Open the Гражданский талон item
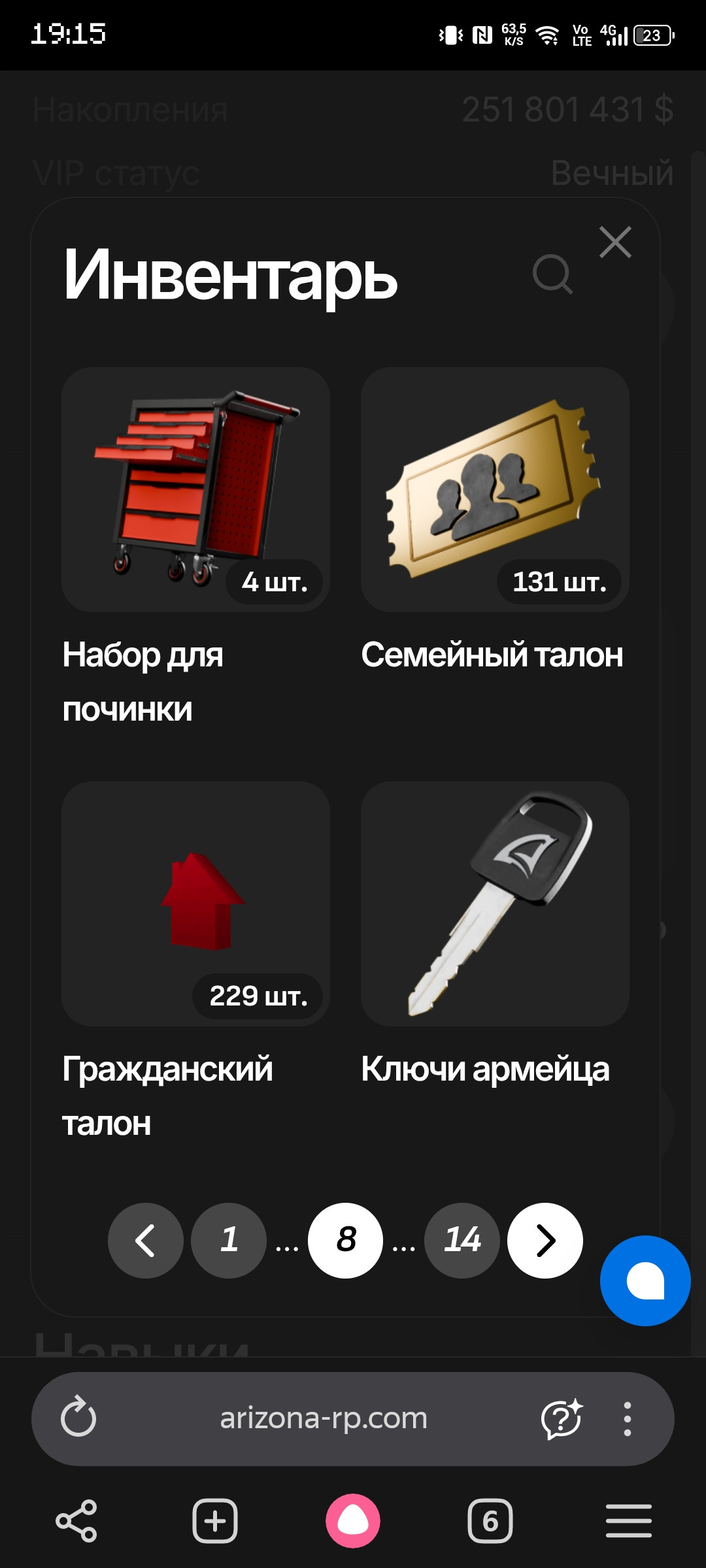 (x=195, y=904)
